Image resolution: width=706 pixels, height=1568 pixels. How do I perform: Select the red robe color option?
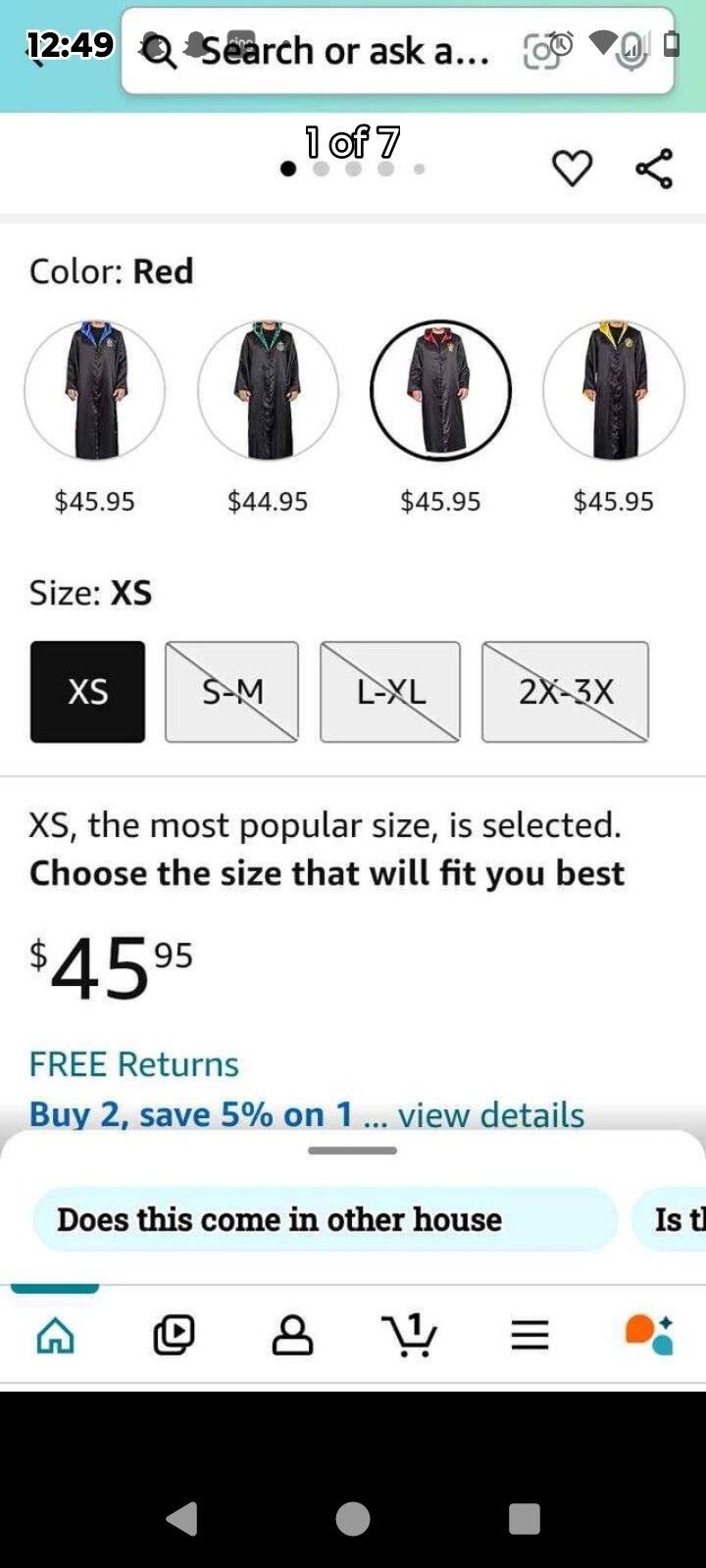(x=440, y=390)
